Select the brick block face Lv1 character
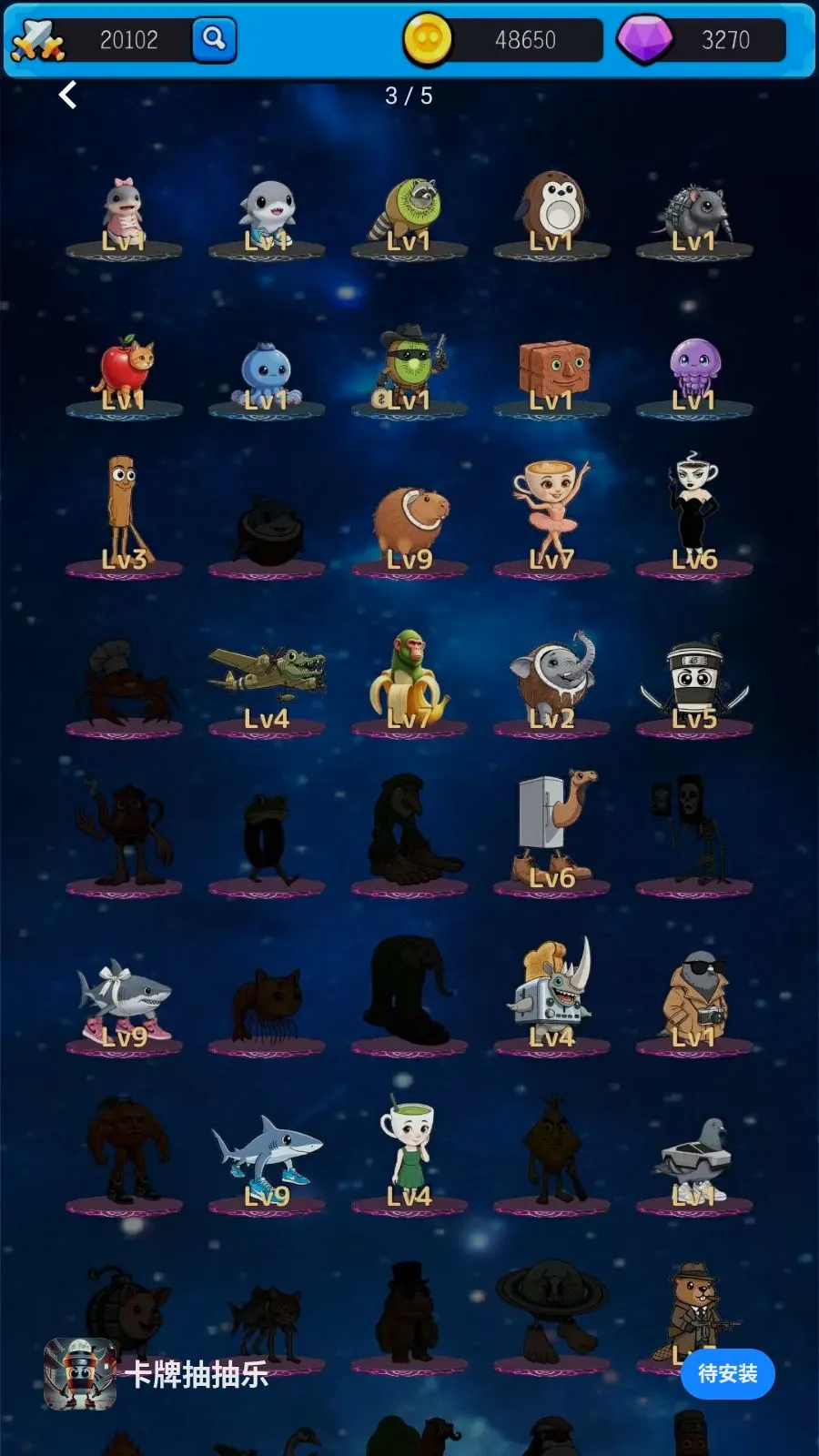Image resolution: width=819 pixels, height=1456 pixels. click(x=551, y=375)
